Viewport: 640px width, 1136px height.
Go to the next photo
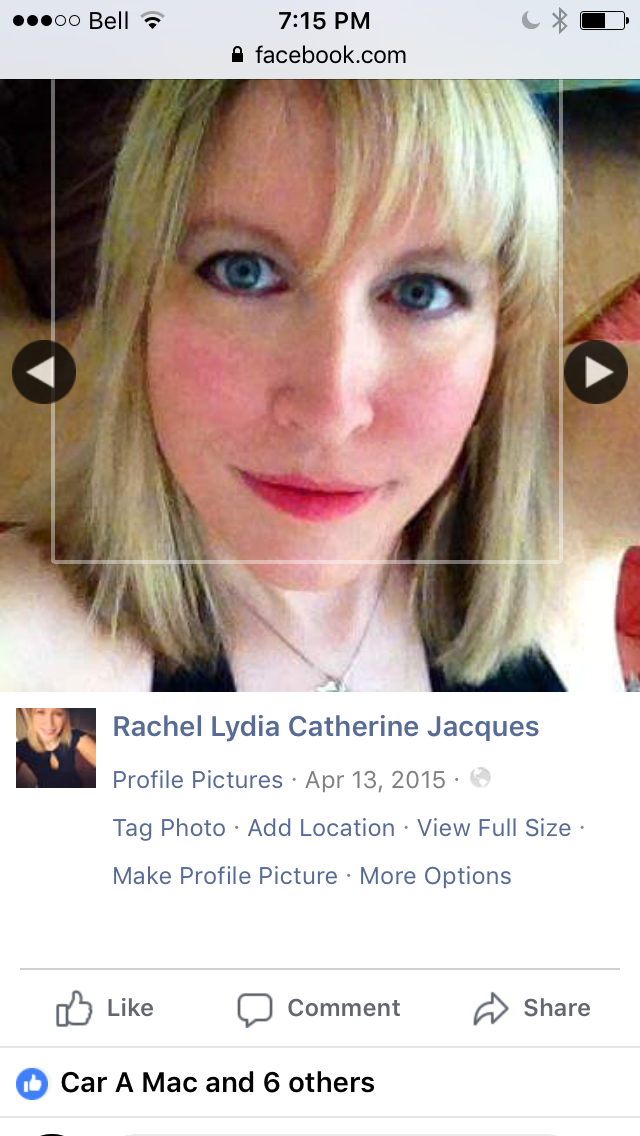[596, 372]
